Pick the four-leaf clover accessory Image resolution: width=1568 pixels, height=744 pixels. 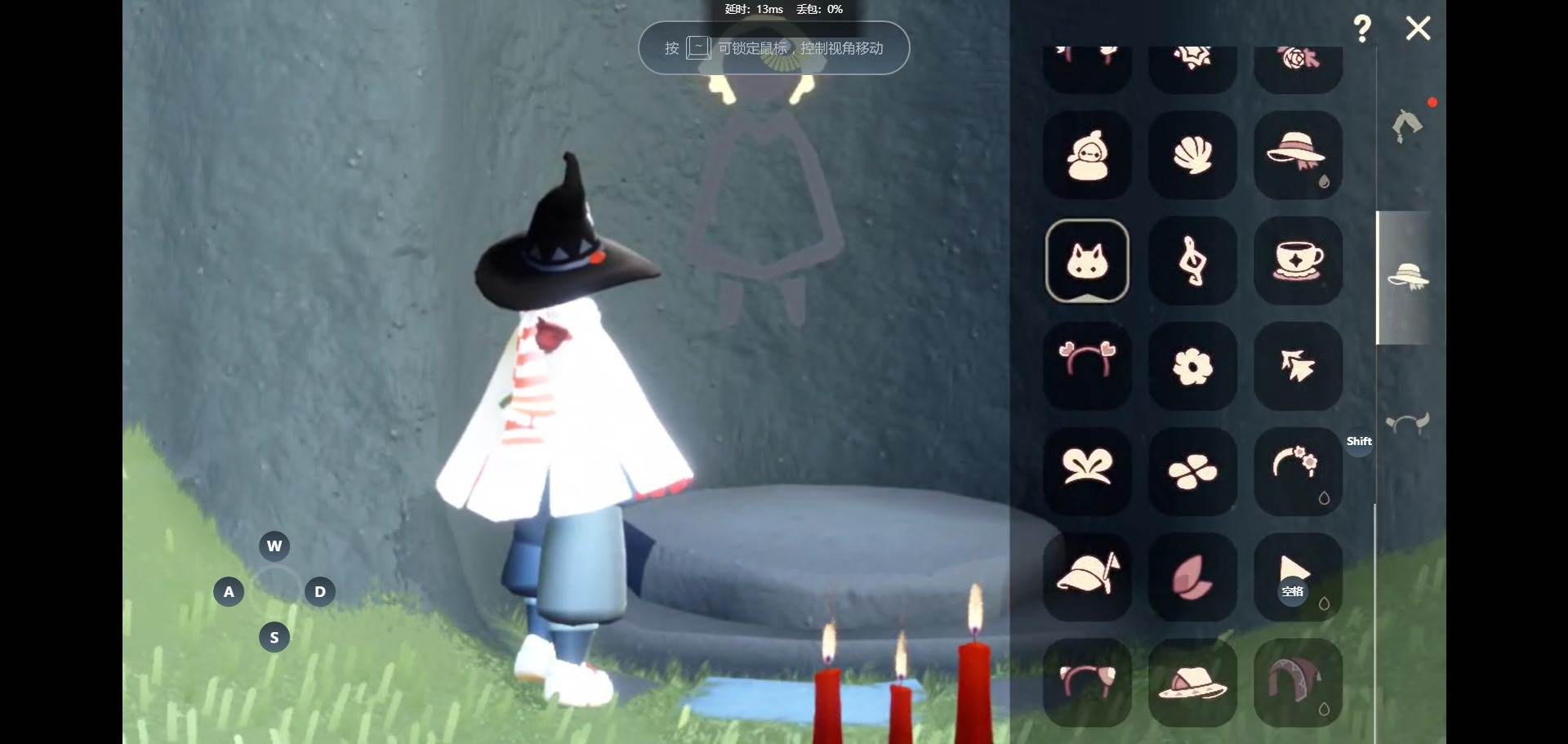pos(1192,471)
